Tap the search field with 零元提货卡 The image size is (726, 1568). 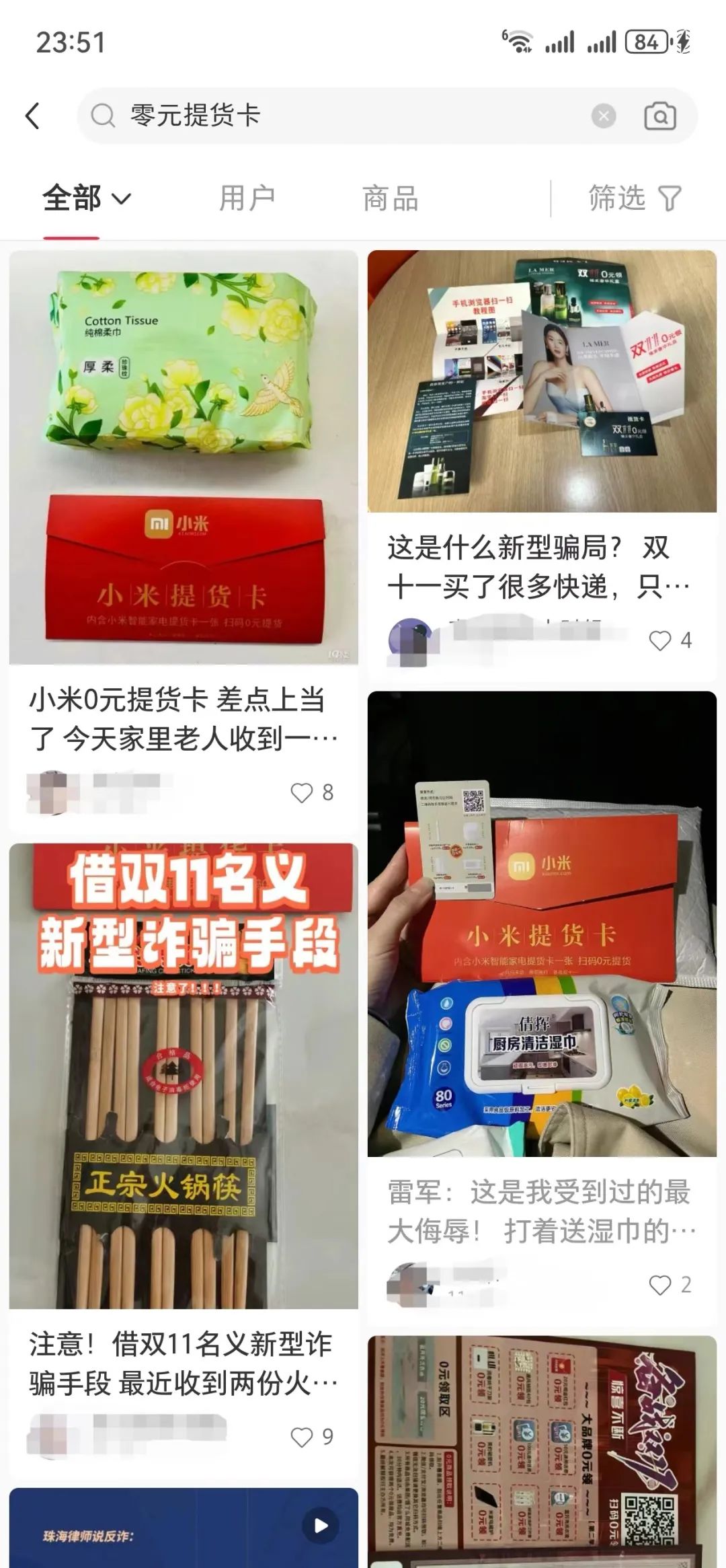click(336, 116)
